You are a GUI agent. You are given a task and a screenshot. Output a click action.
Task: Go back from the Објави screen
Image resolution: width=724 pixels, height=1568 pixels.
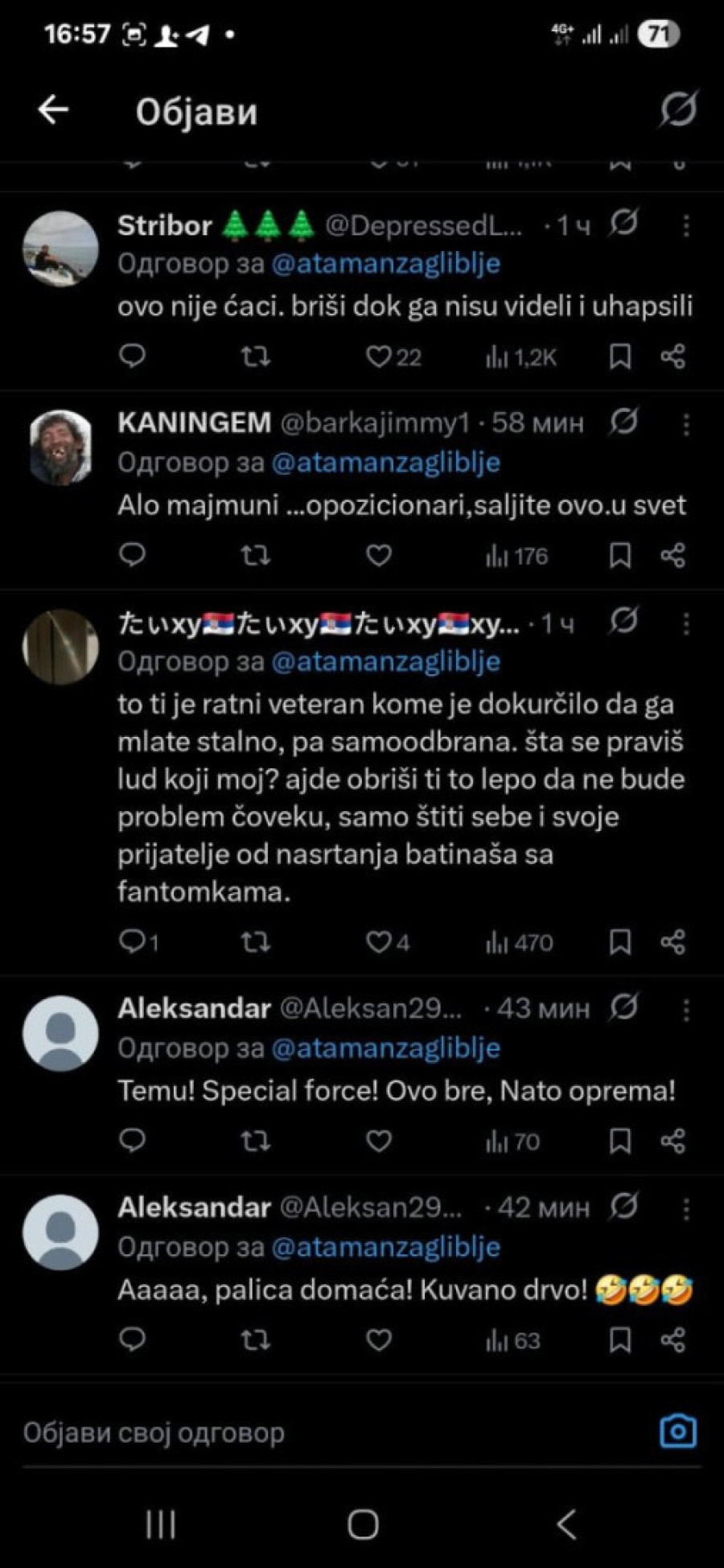coord(53,110)
